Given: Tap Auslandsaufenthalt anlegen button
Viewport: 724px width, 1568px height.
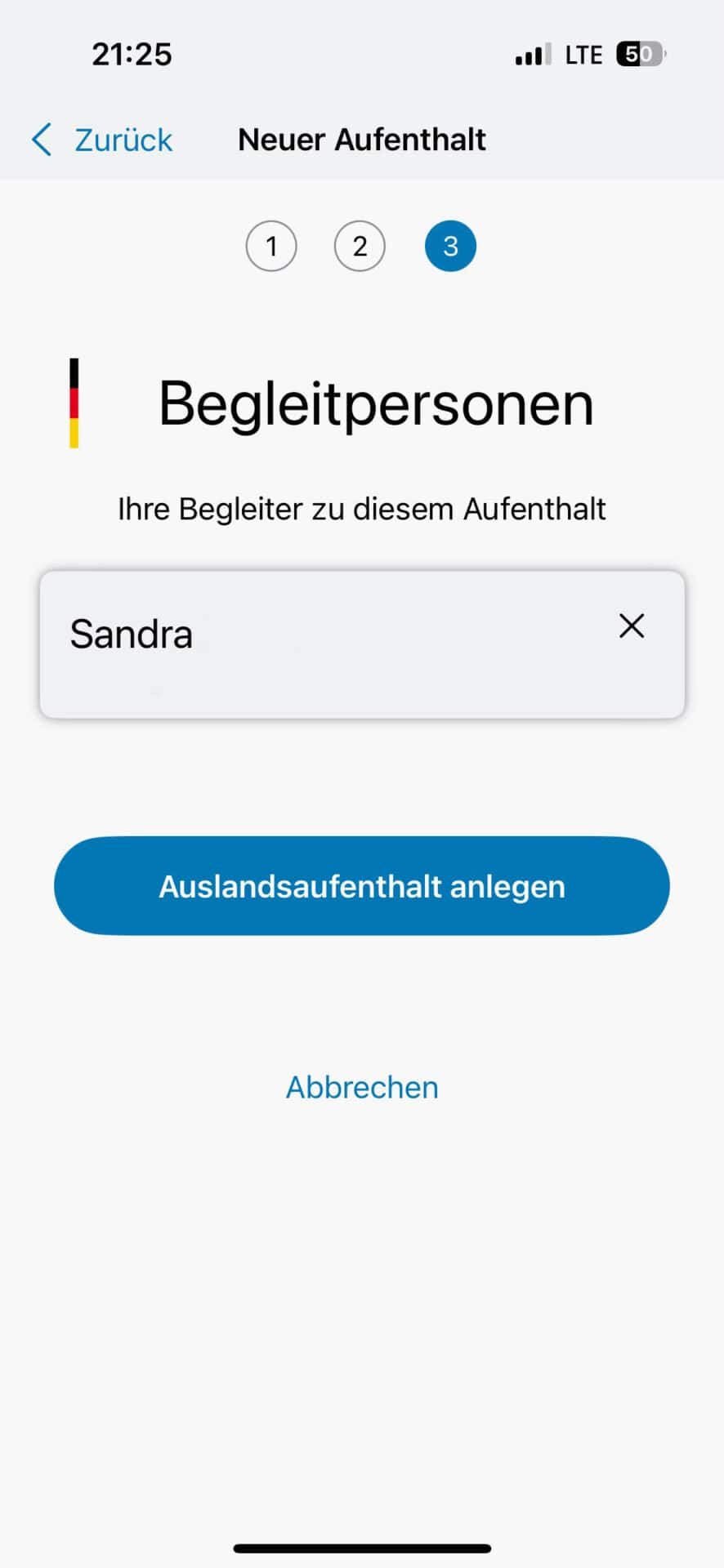Looking at the screenshot, I should [362, 886].
